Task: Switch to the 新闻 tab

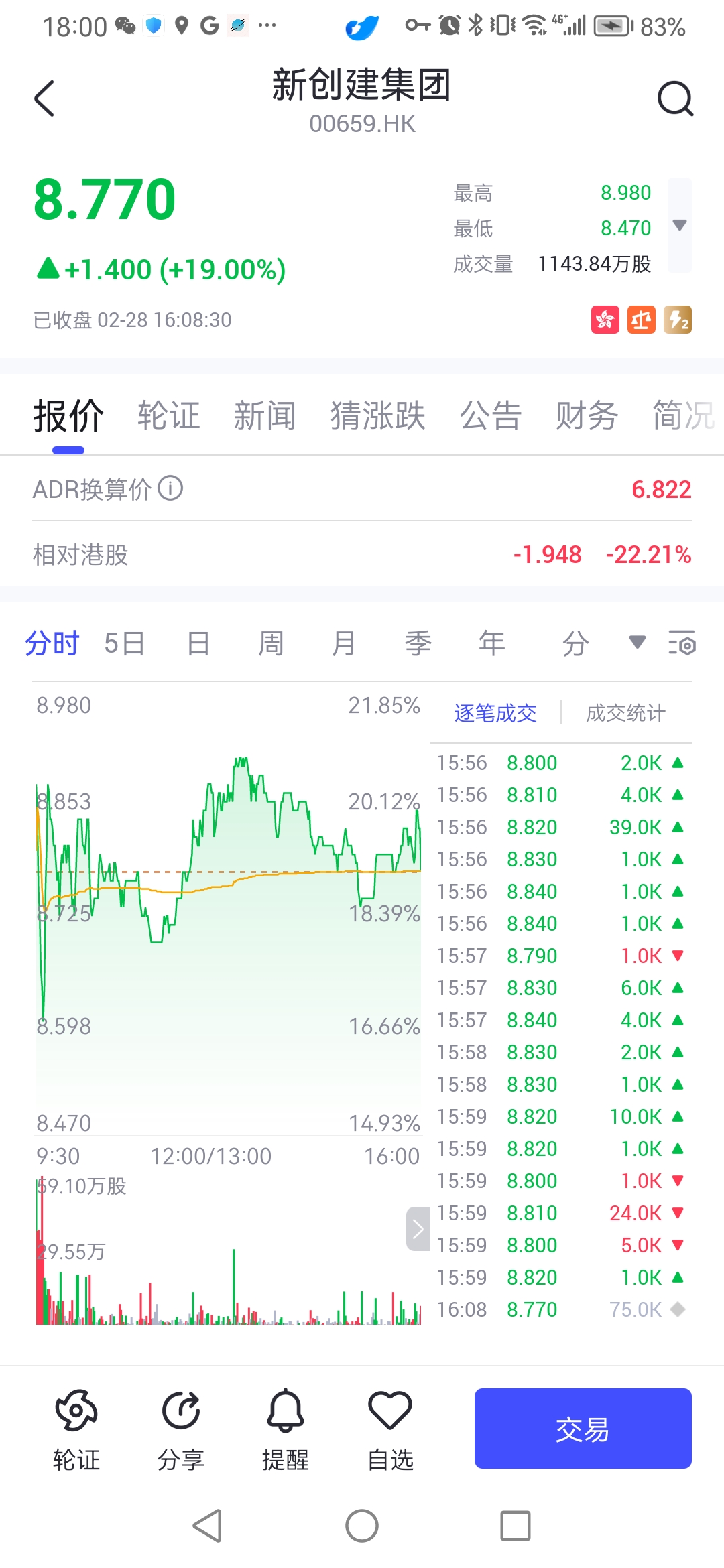Action: click(265, 415)
